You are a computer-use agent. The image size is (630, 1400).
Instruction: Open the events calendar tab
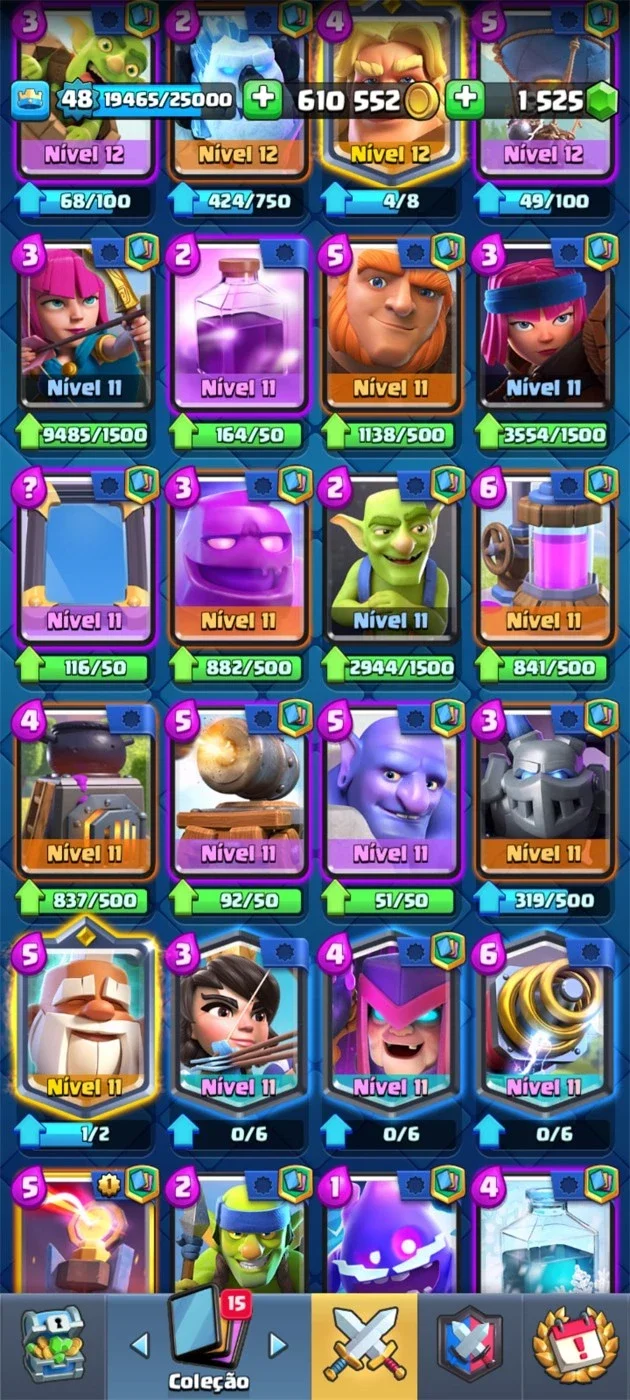coord(576,1346)
